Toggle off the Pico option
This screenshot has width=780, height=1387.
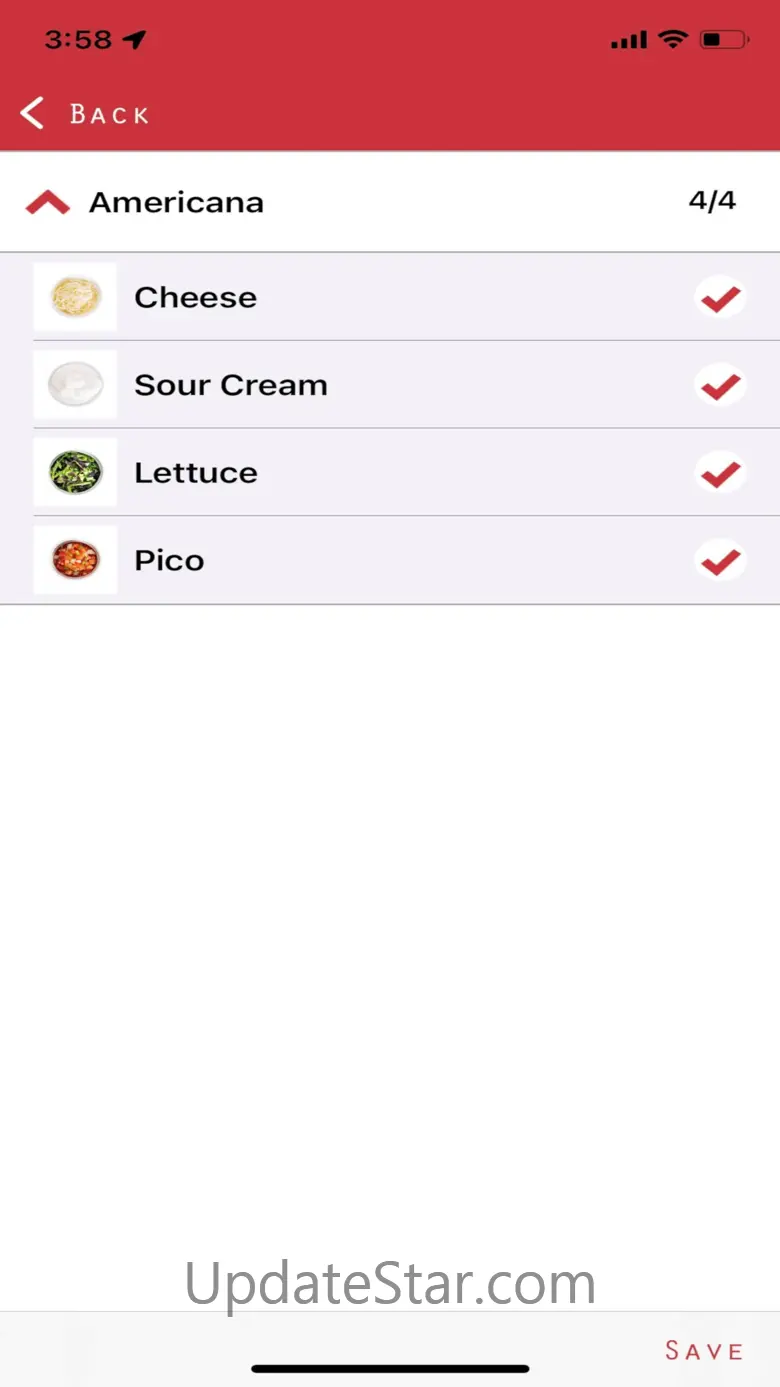tap(720, 561)
